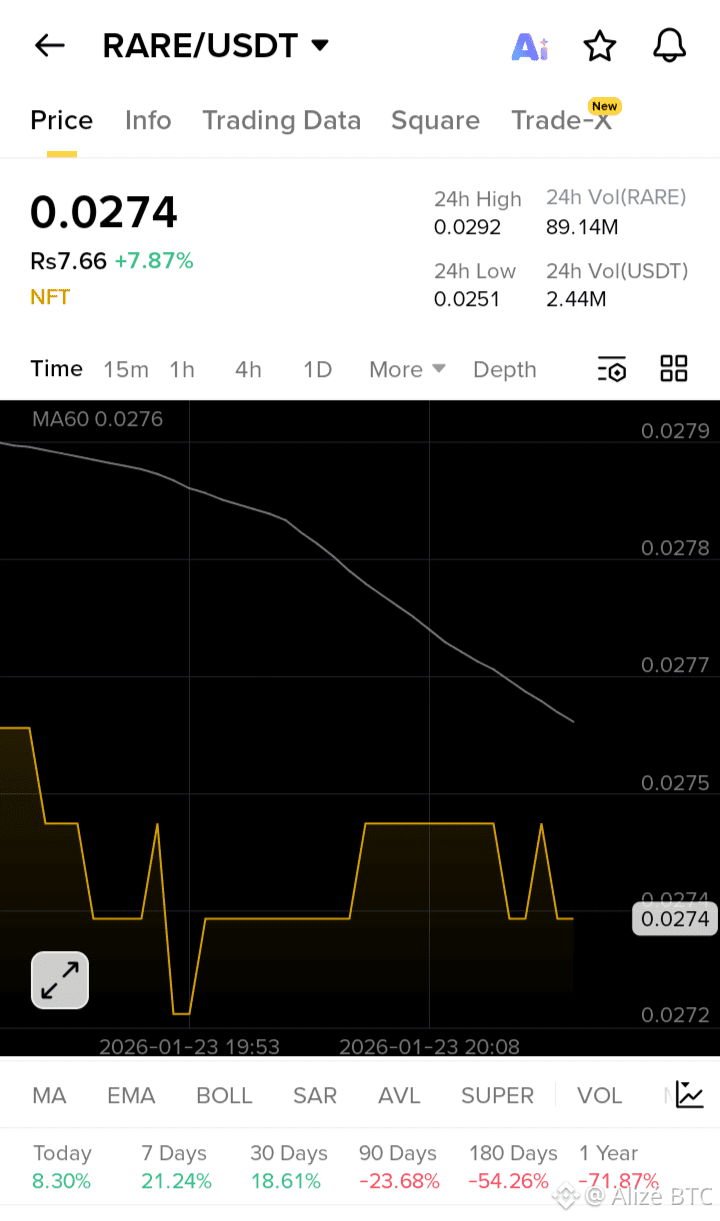This screenshot has height=1221, width=720.
Task: Select the 1D chart interval
Action: click(317, 369)
